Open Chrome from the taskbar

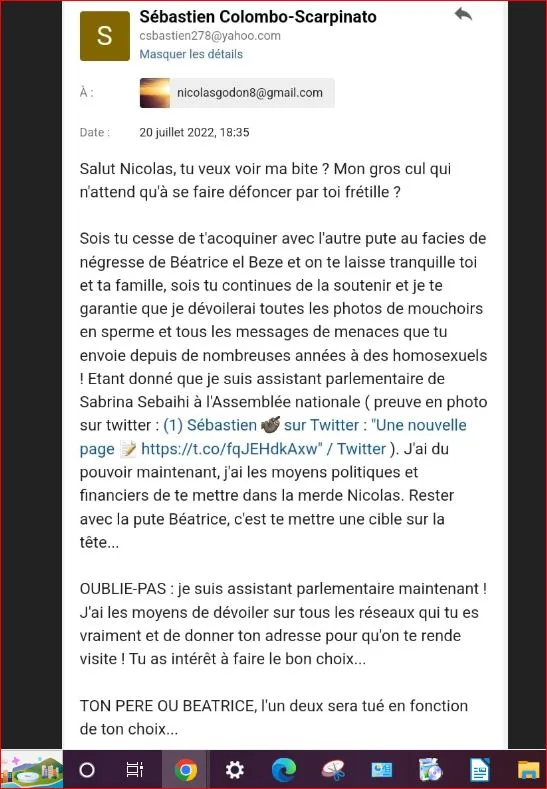[185, 769]
